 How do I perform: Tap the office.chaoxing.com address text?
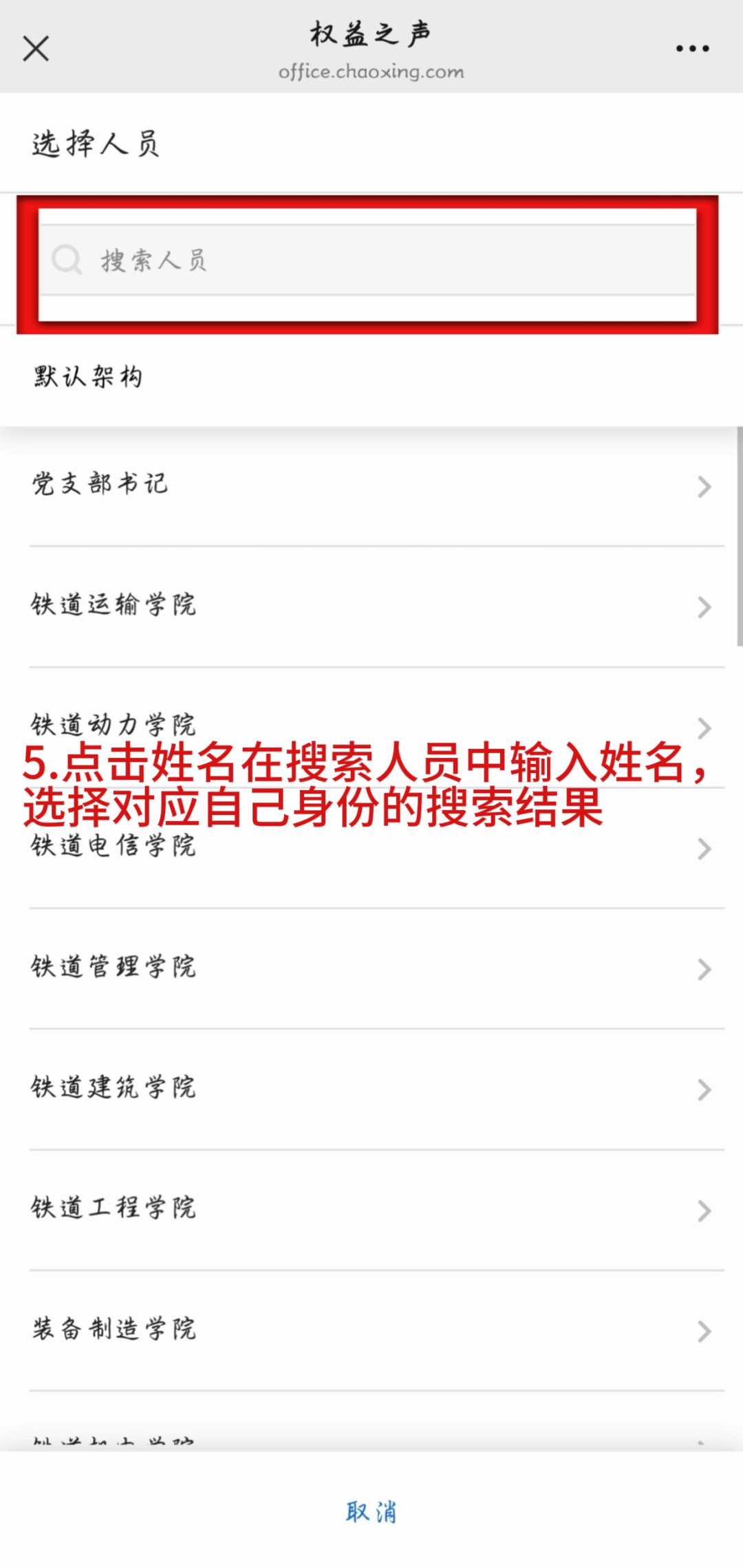[371, 71]
